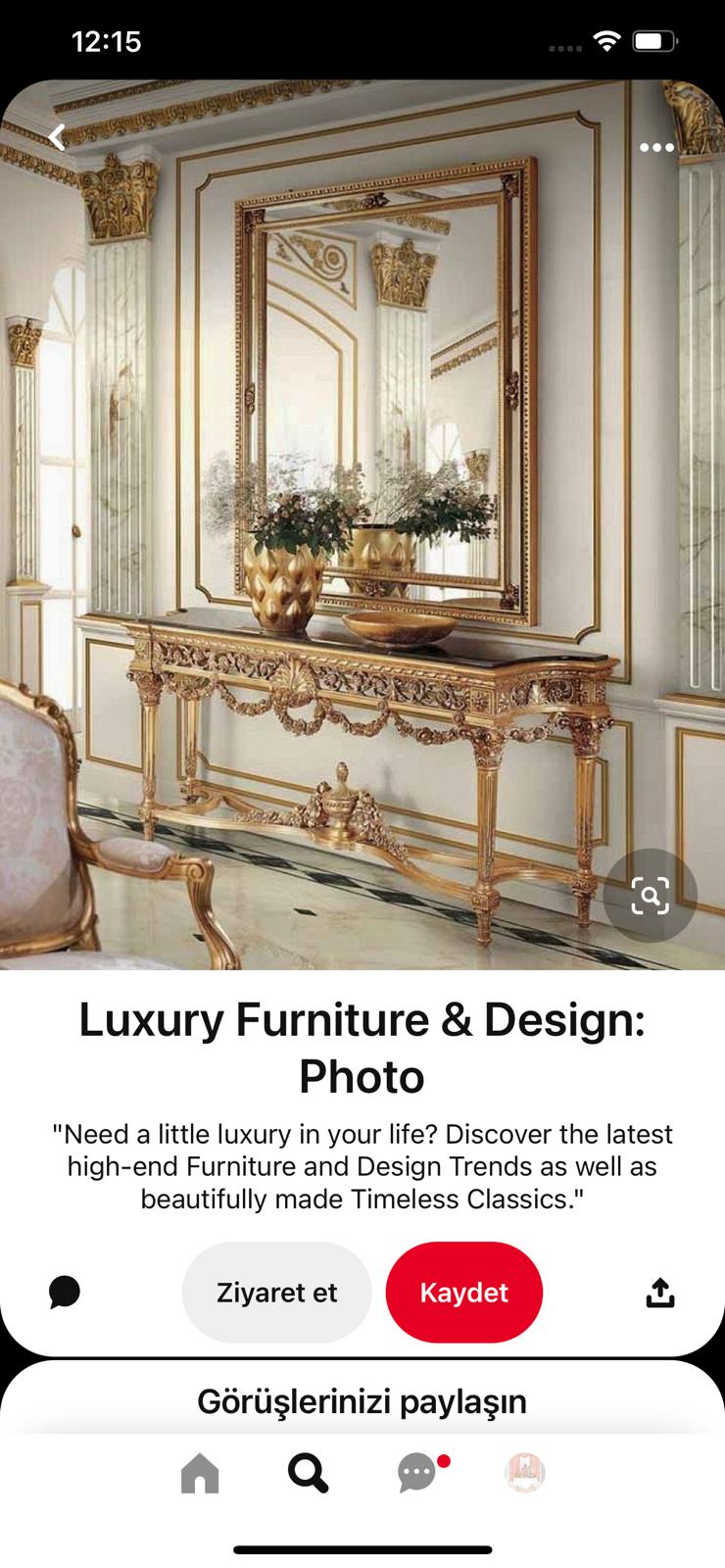Image resolution: width=725 pixels, height=1568 pixels.
Task: Open the comments bubble icon
Action: (65, 1293)
